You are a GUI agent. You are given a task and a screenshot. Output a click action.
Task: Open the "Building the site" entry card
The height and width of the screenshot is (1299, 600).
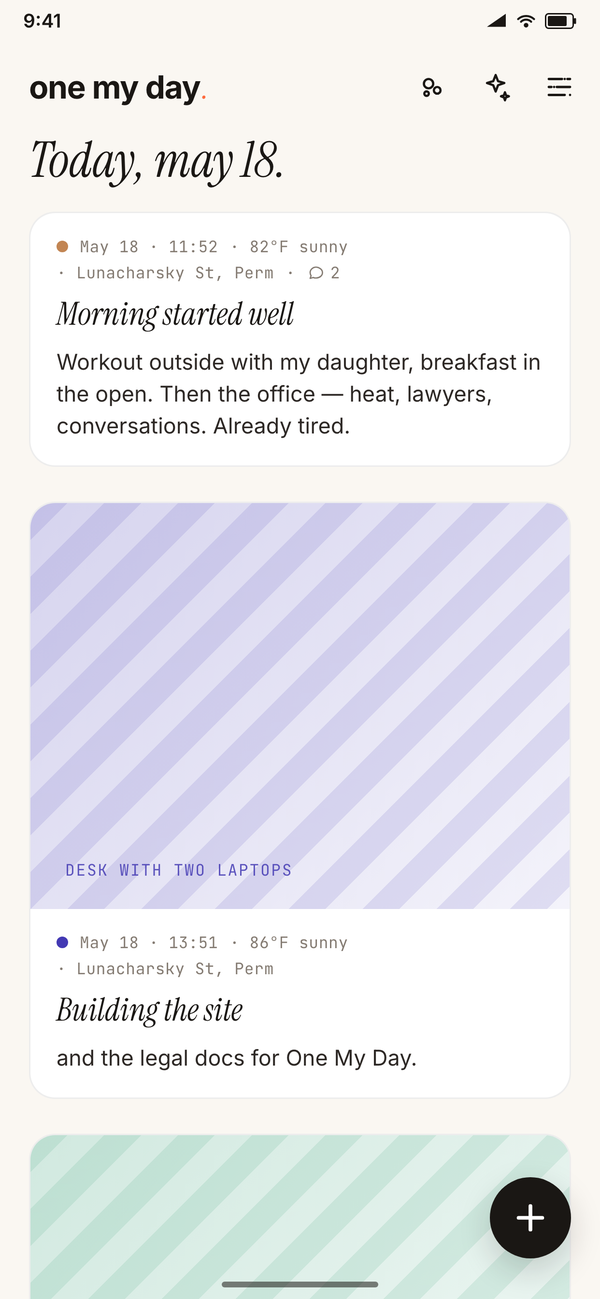click(300, 800)
